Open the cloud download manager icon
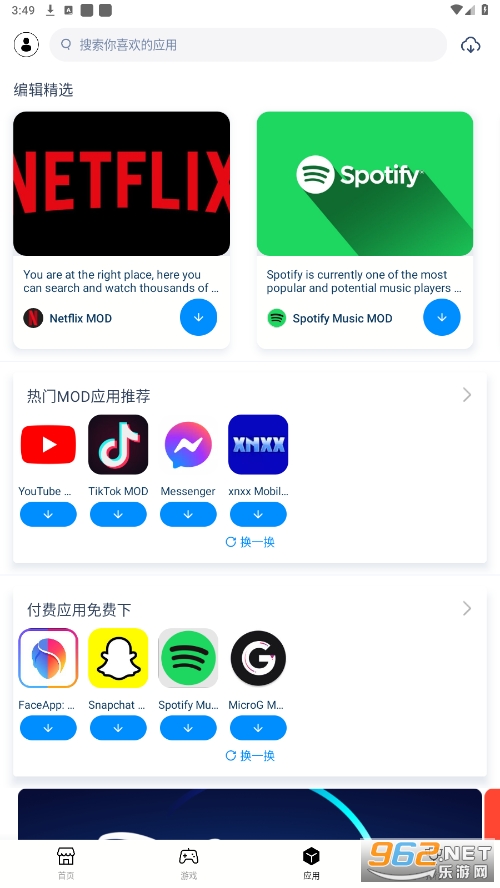The height and width of the screenshot is (888, 500). click(x=471, y=45)
